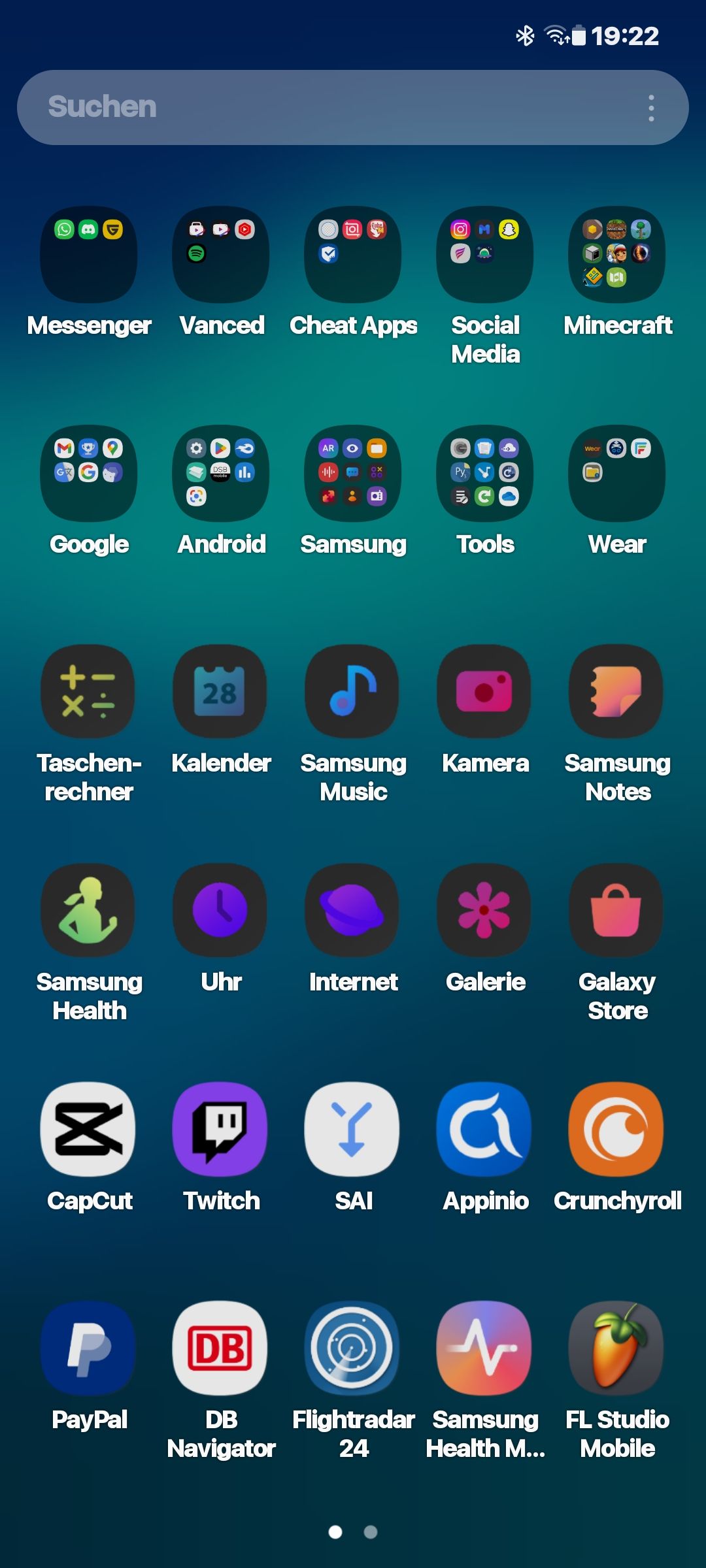Open Samsung Health
This screenshot has width=706, height=1568.
coord(88,910)
